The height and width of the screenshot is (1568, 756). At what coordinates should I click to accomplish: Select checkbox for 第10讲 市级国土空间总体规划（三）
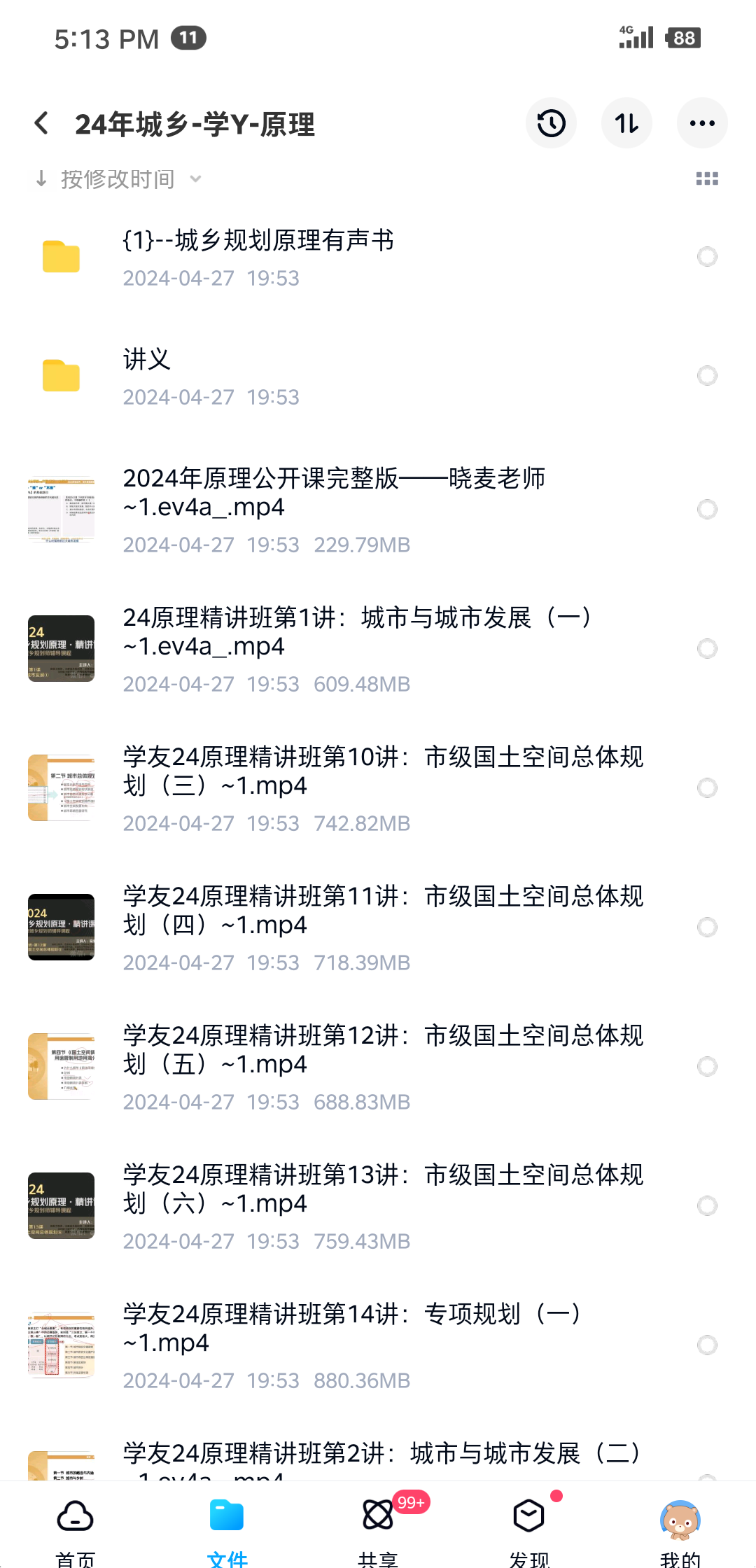click(x=707, y=787)
